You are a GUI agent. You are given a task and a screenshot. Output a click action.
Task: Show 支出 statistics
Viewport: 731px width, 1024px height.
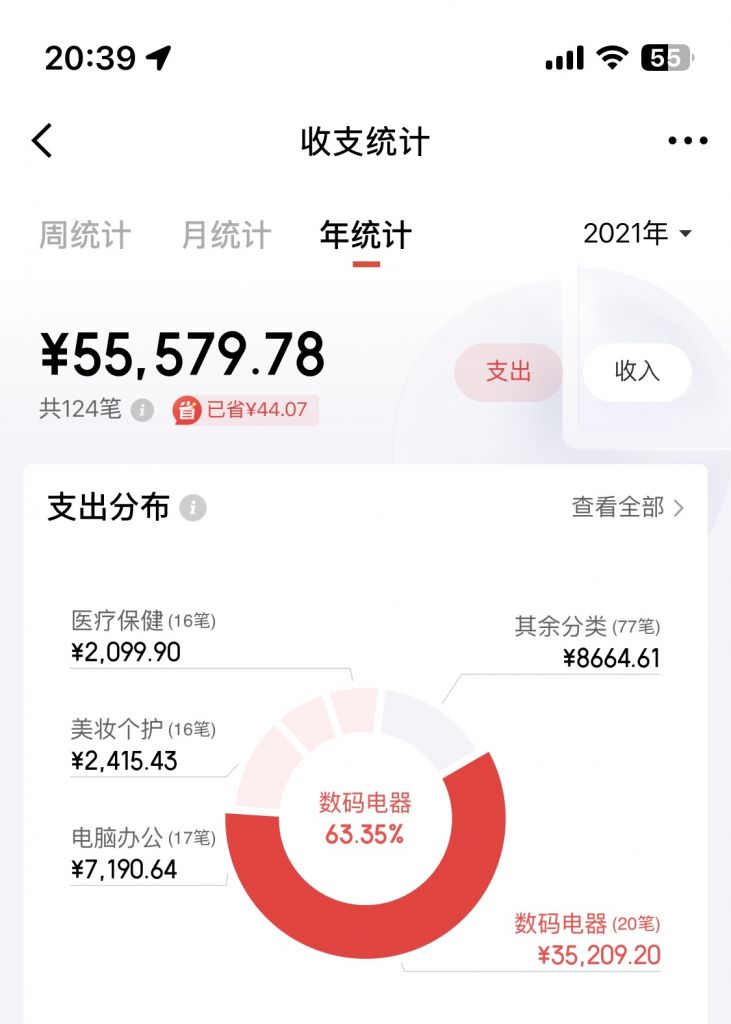(x=508, y=372)
